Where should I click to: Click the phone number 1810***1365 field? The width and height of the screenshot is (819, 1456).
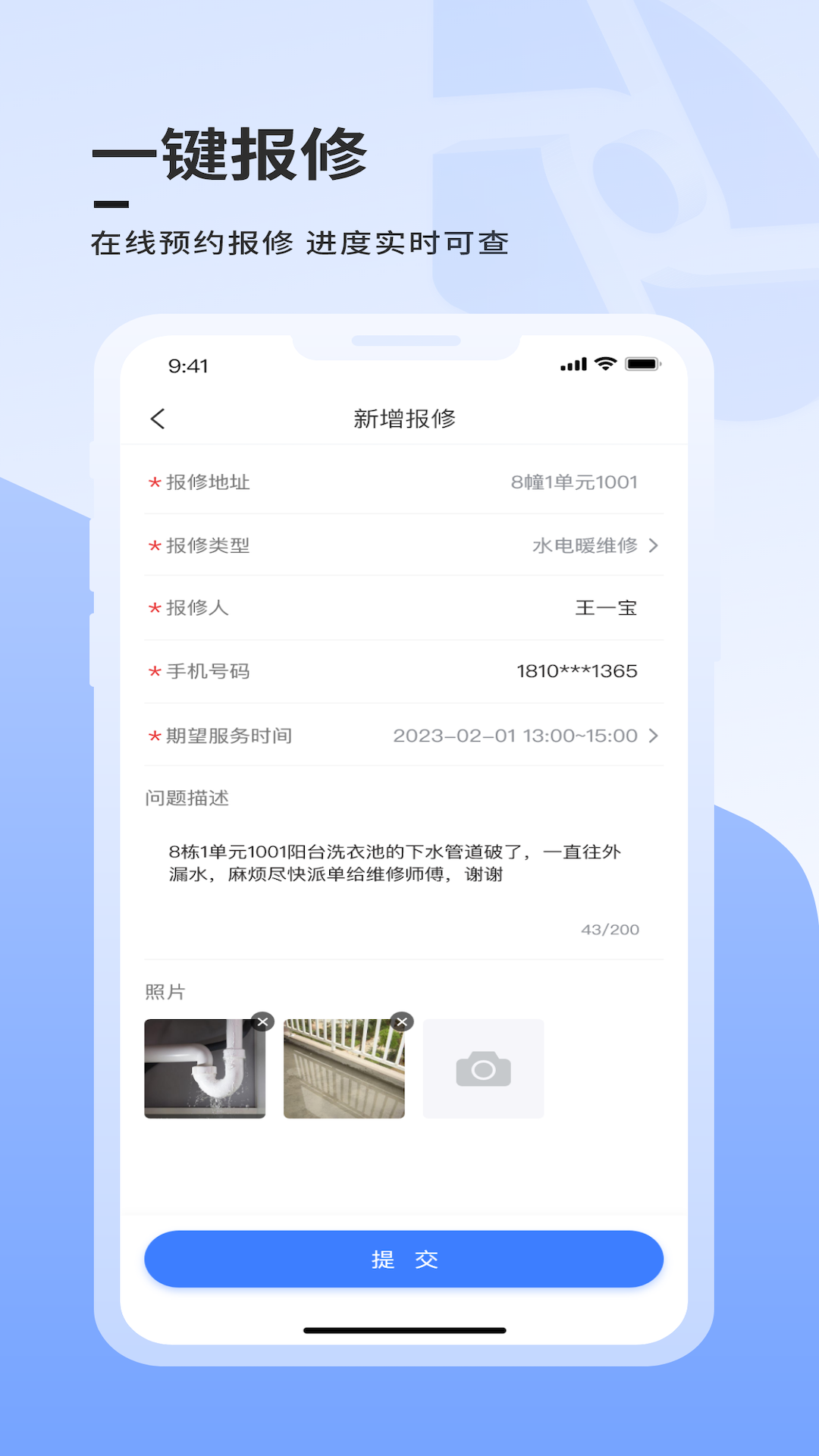pos(576,670)
